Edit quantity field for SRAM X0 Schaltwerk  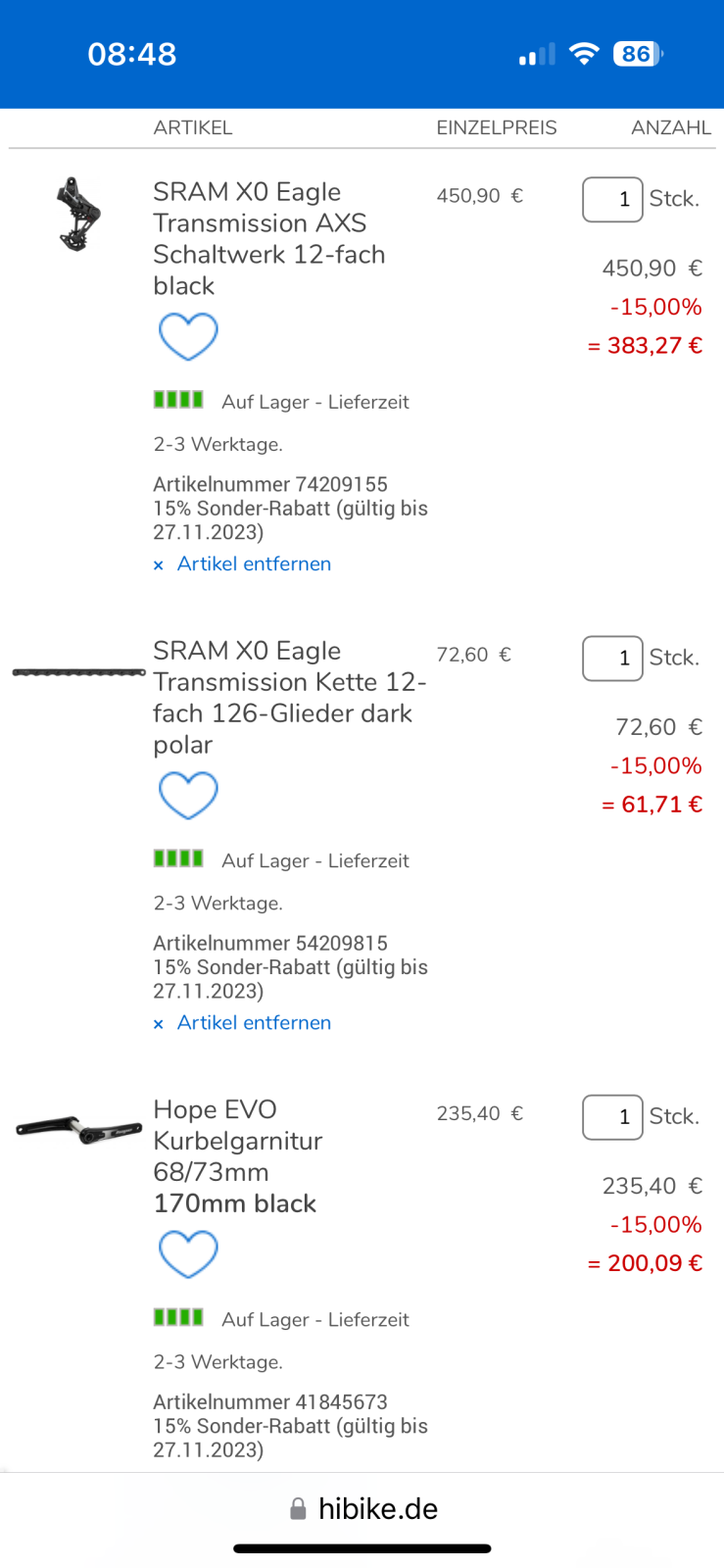612,199
